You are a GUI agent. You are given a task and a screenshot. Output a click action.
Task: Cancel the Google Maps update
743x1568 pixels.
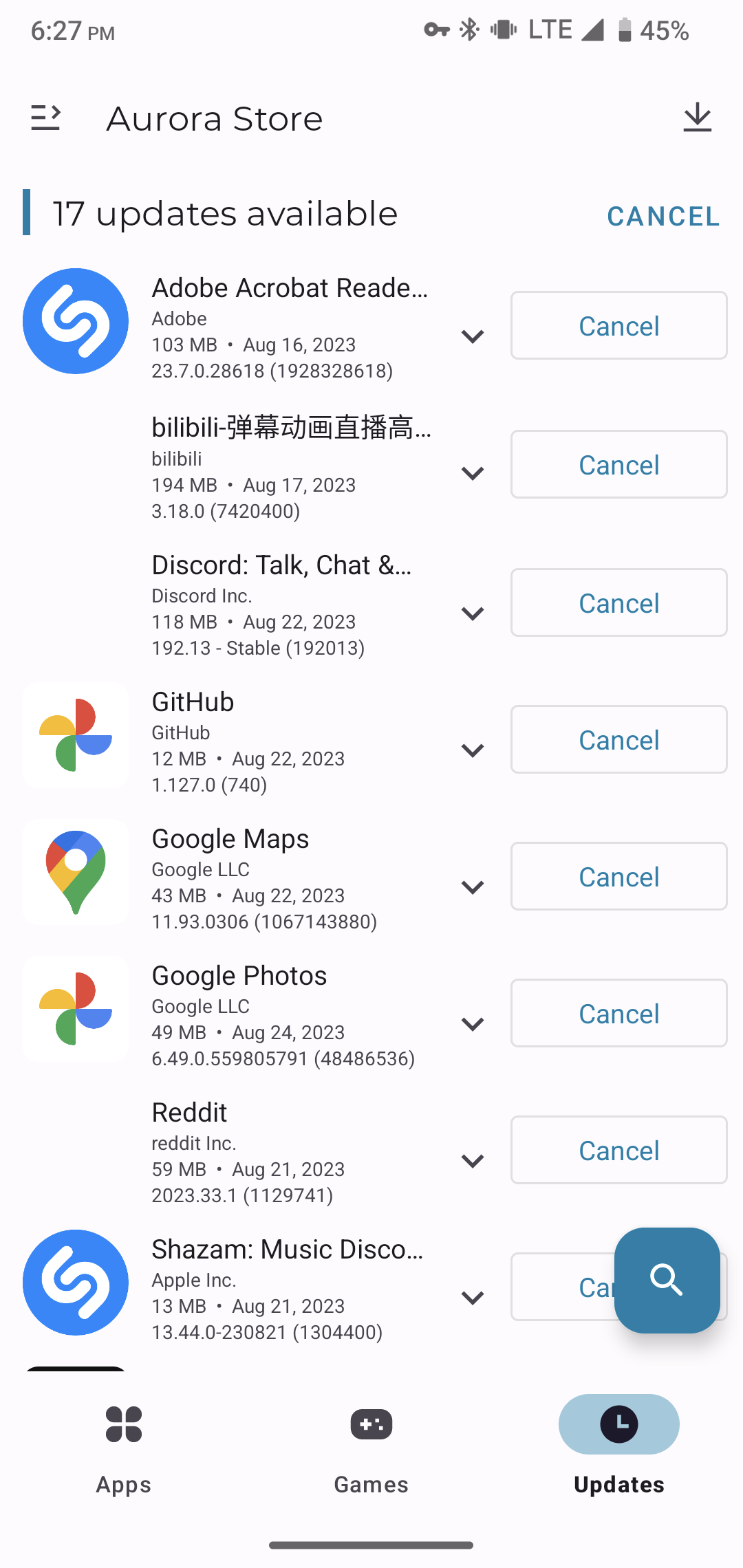(618, 876)
